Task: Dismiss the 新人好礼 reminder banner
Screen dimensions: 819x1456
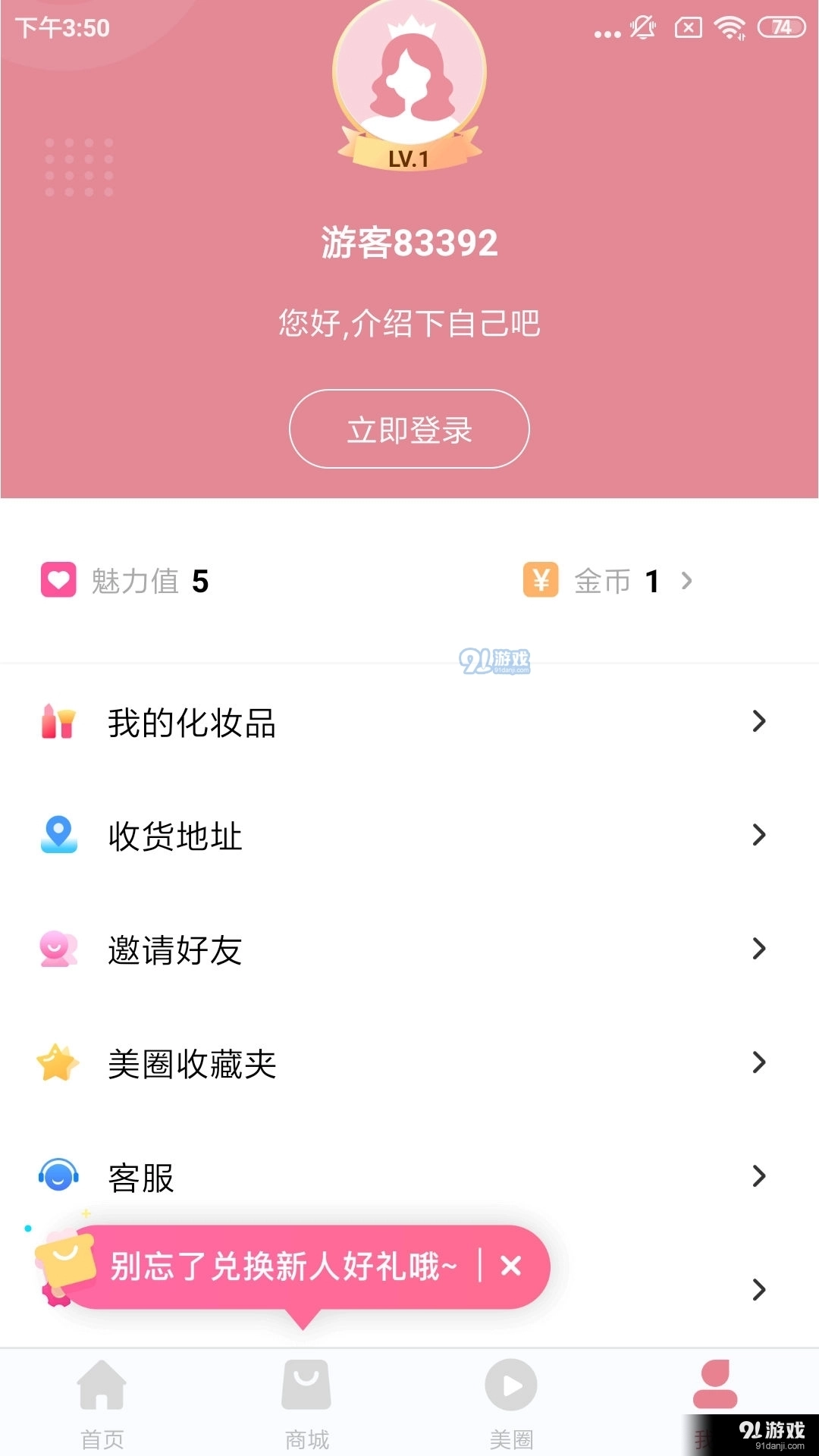Action: click(x=511, y=1266)
